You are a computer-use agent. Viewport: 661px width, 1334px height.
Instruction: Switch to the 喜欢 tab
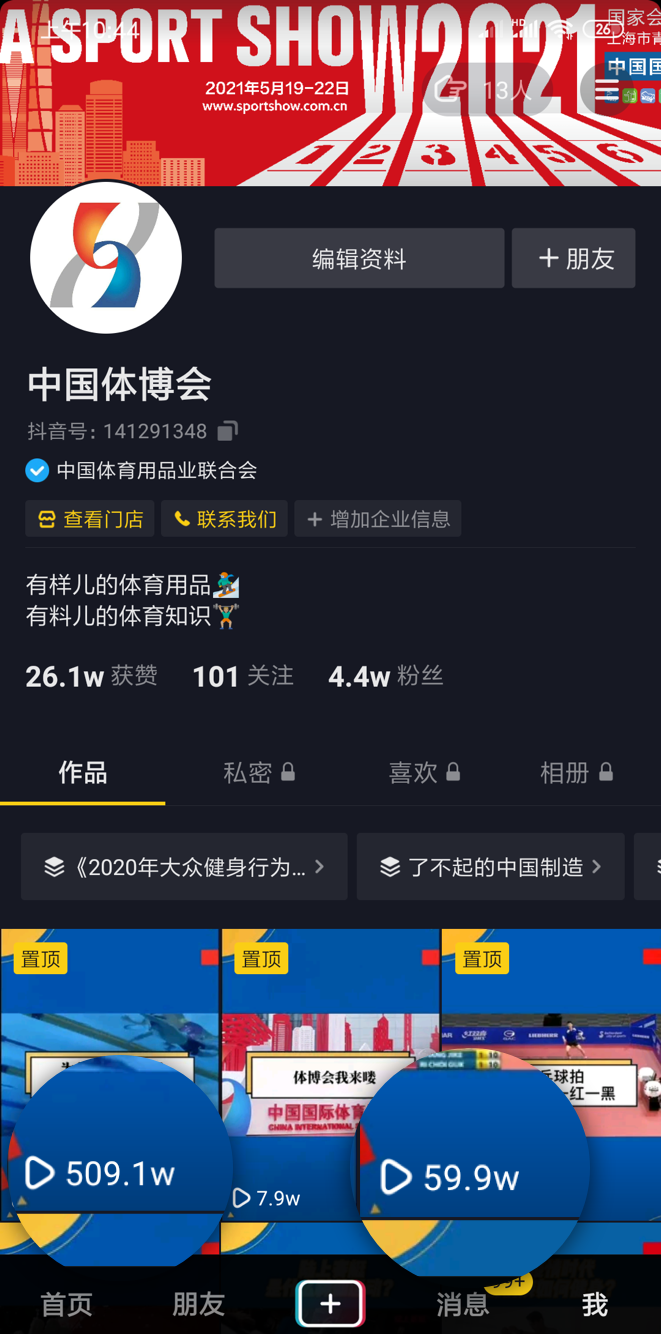423,772
